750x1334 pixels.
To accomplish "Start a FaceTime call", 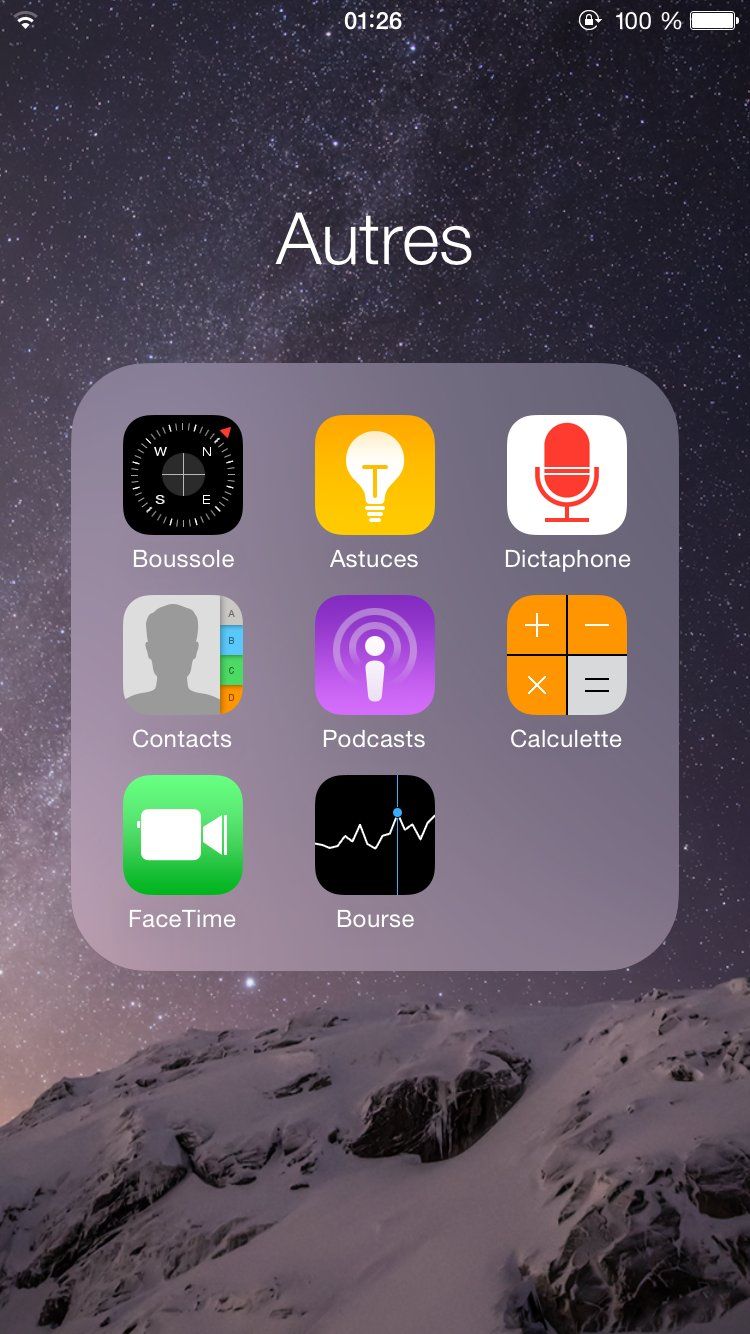I will (x=182, y=835).
